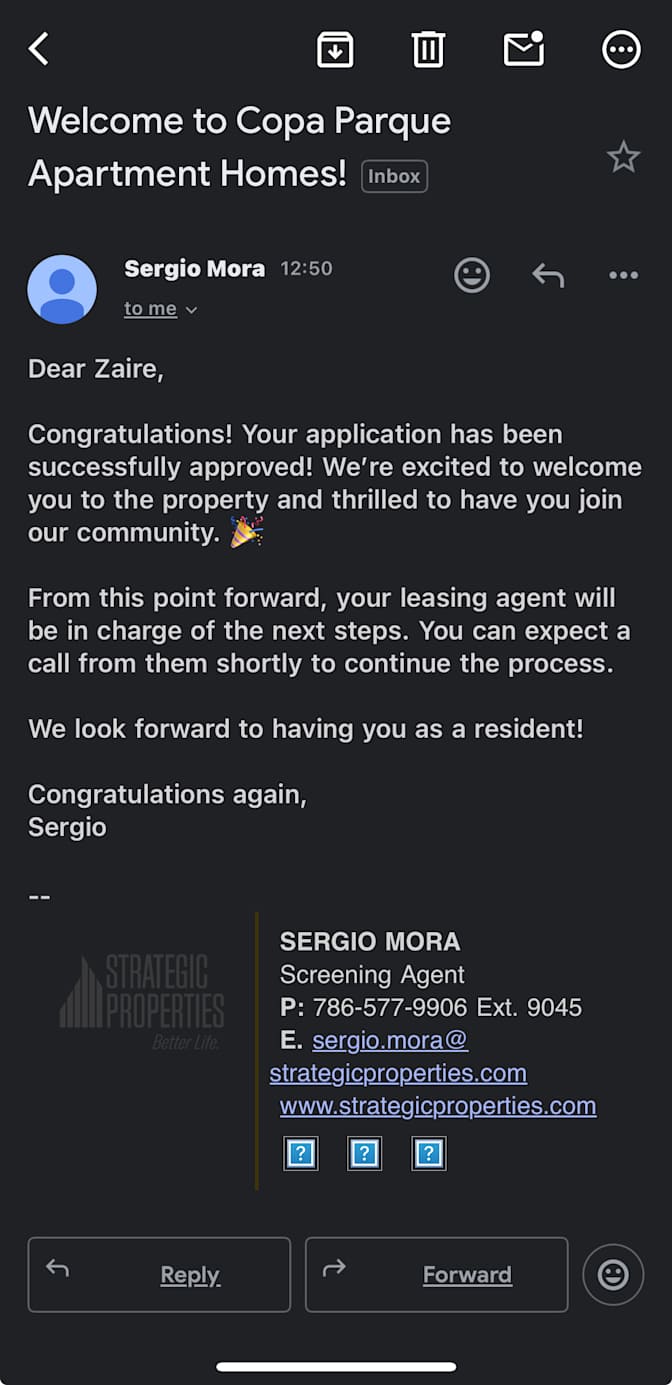Go back to the inbox
The width and height of the screenshot is (672, 1385).
coord(38,48)
